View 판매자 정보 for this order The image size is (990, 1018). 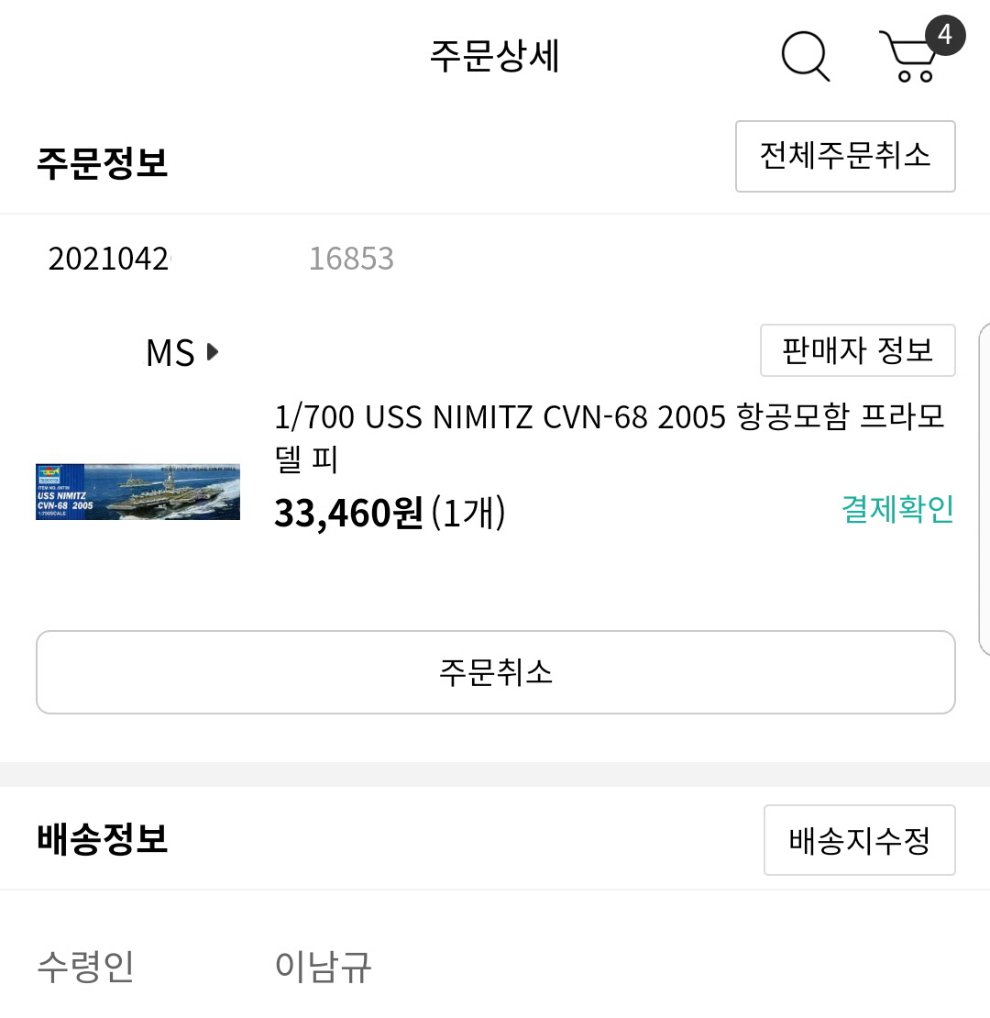pos(857,351)
